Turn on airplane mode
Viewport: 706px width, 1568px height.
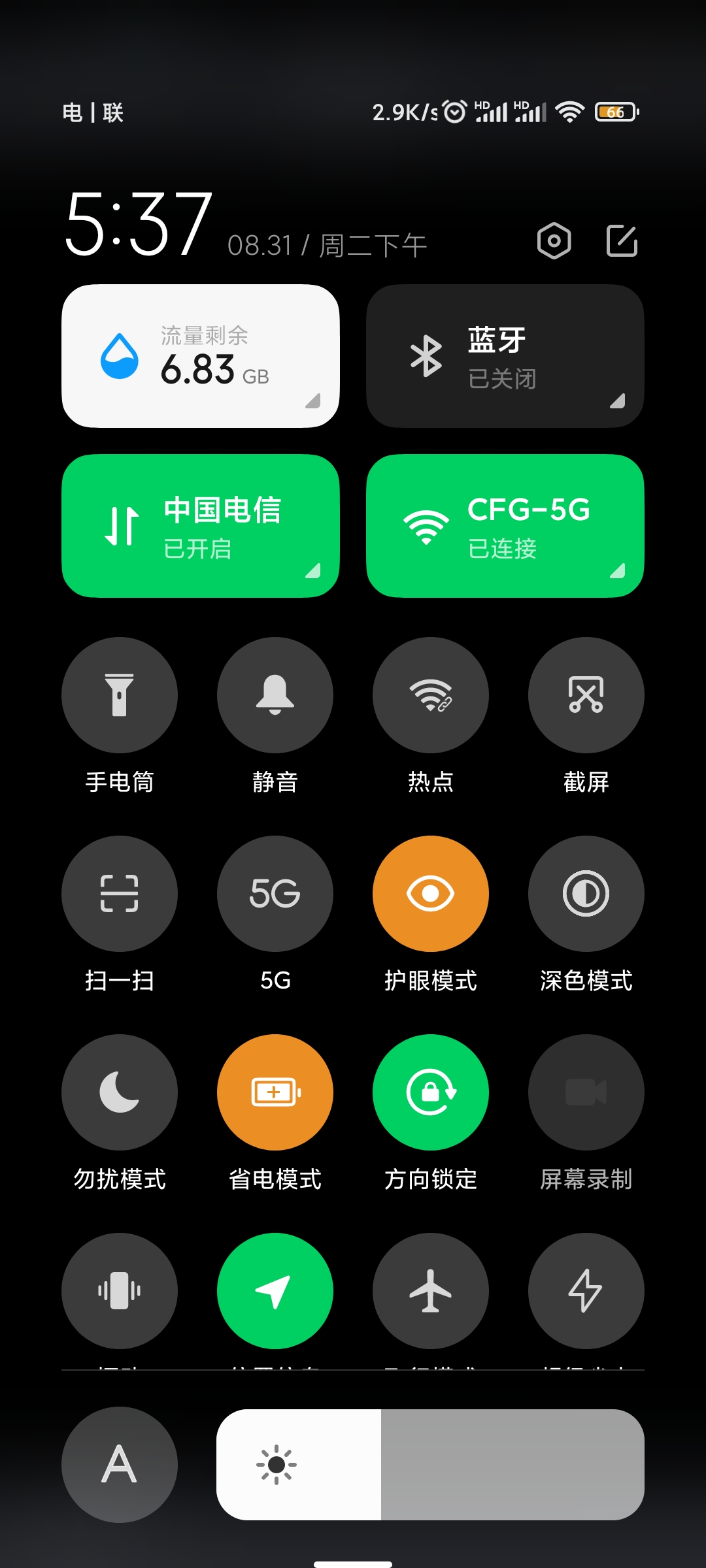click(x=431, y=1291)
